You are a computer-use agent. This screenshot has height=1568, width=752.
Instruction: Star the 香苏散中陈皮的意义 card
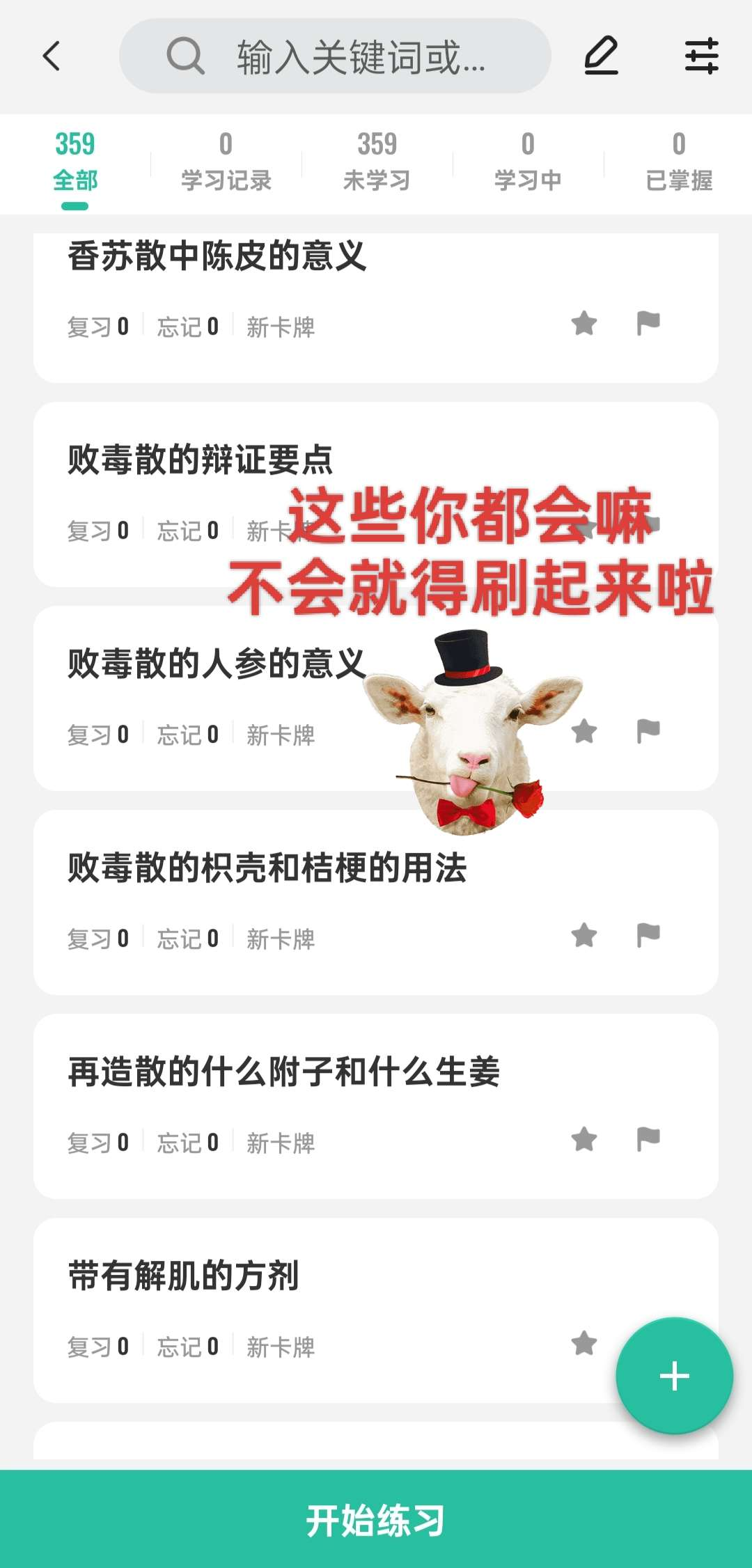point(584,324)
